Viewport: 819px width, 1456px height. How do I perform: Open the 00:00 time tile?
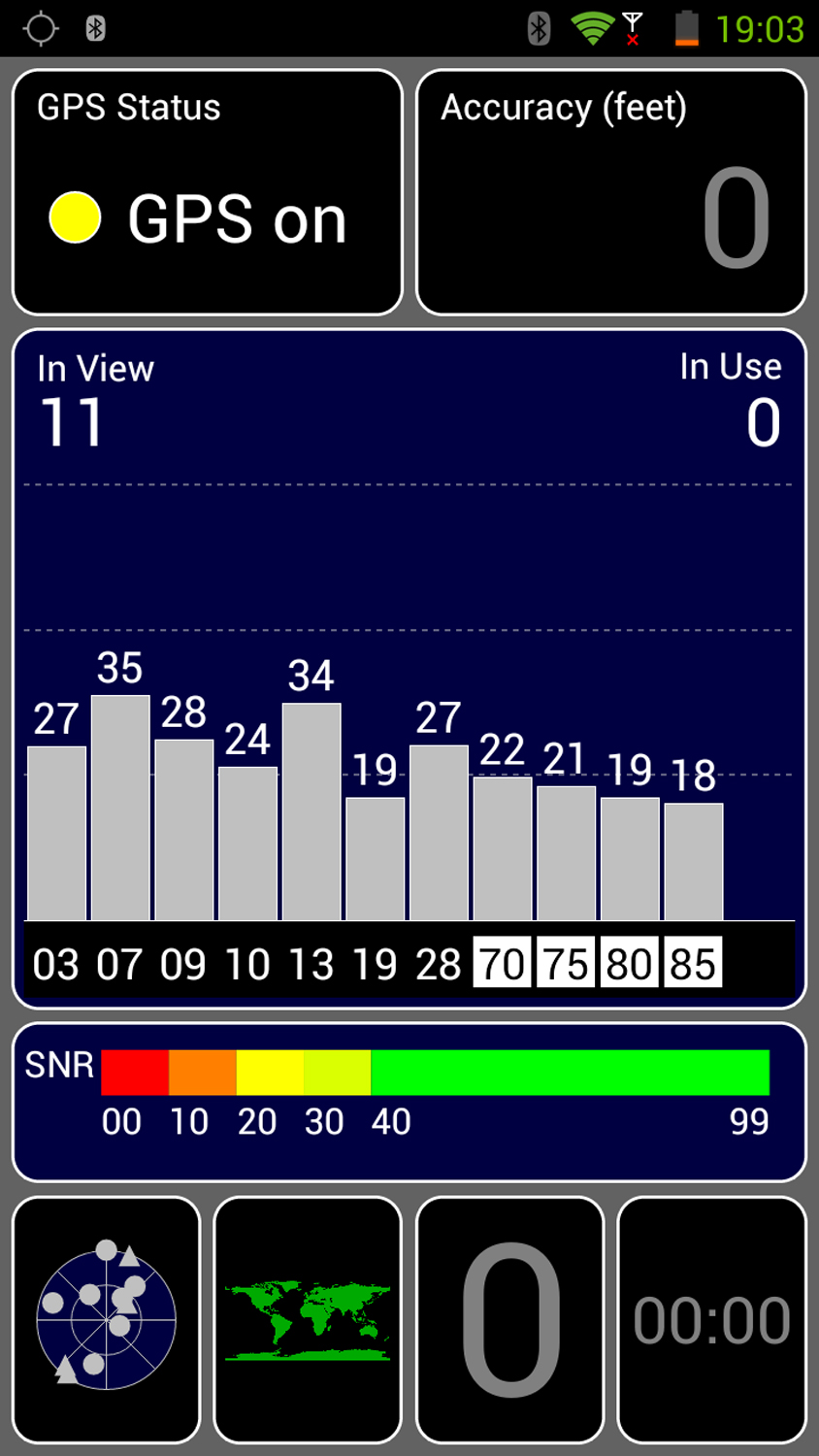coord(711,1318)
